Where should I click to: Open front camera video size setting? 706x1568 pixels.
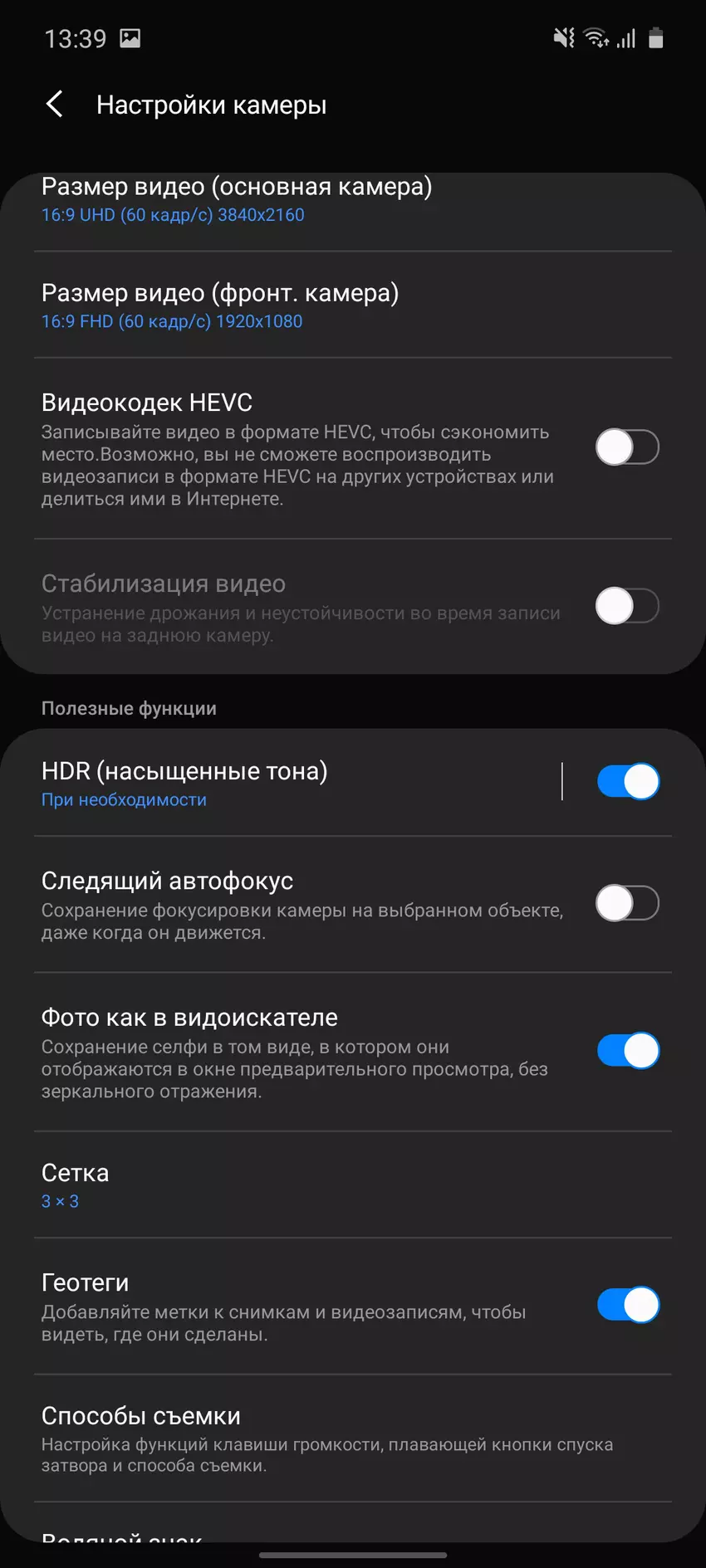point(220,305)
